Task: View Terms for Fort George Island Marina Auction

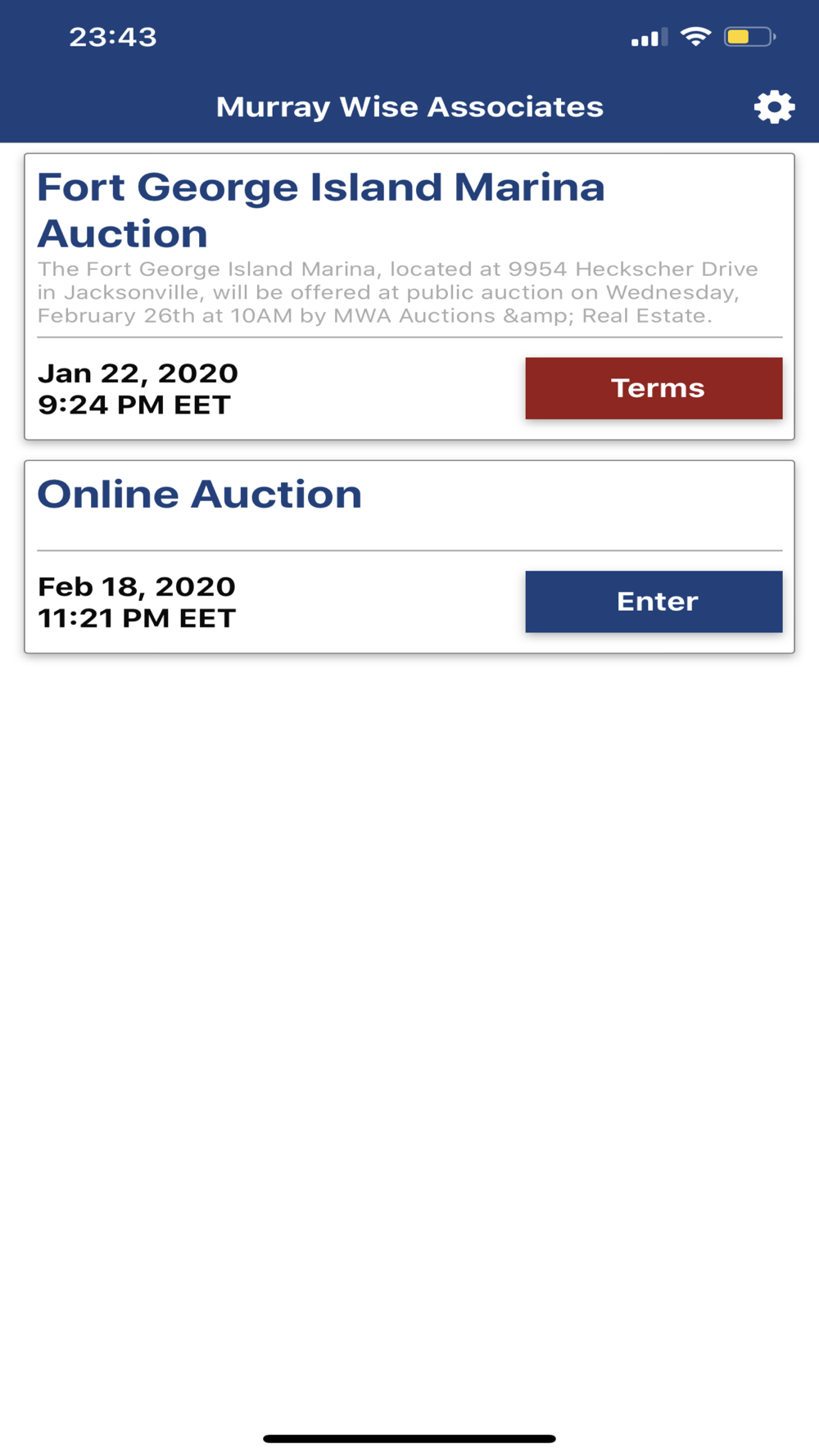Action: click(654, 388)
